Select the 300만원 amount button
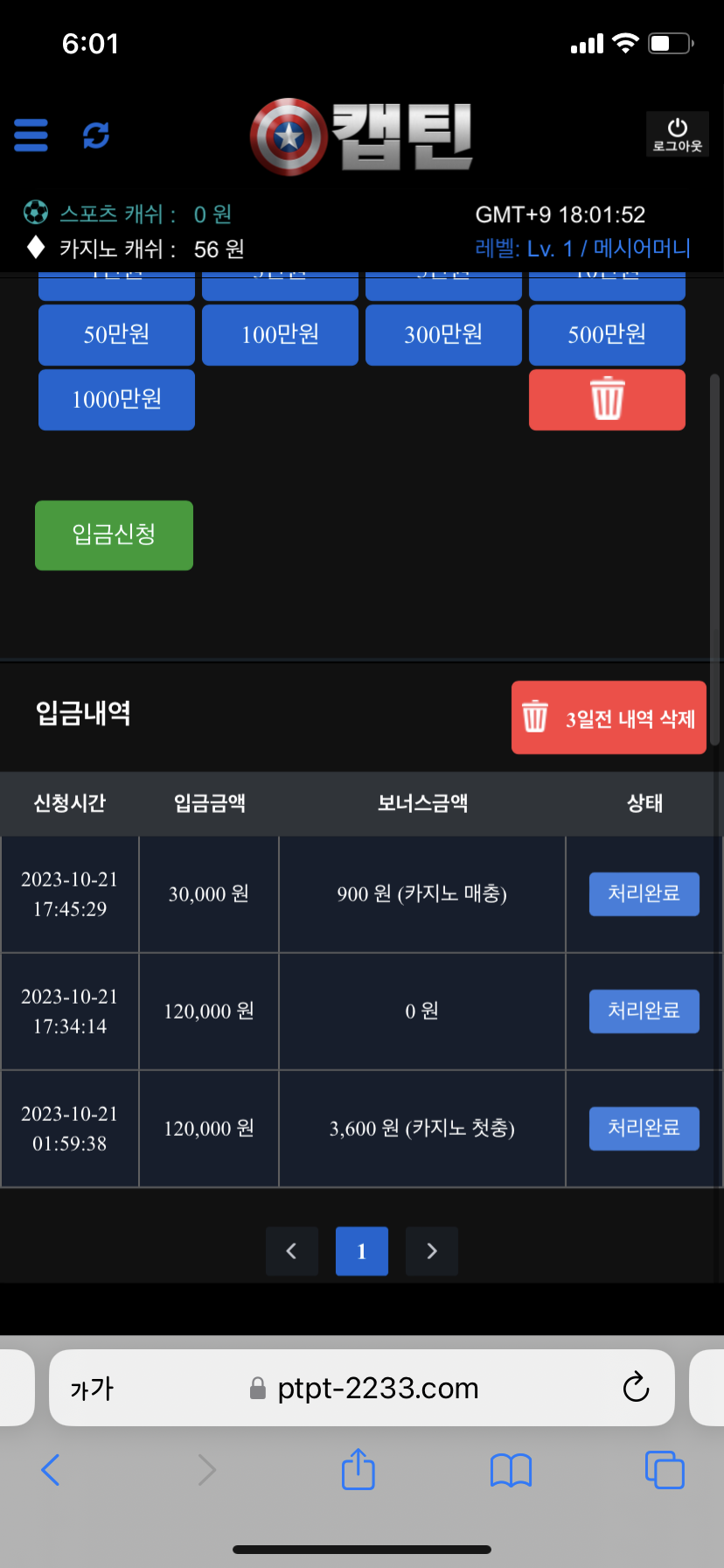Screen dimensions: 724x1568 [443, 334]
